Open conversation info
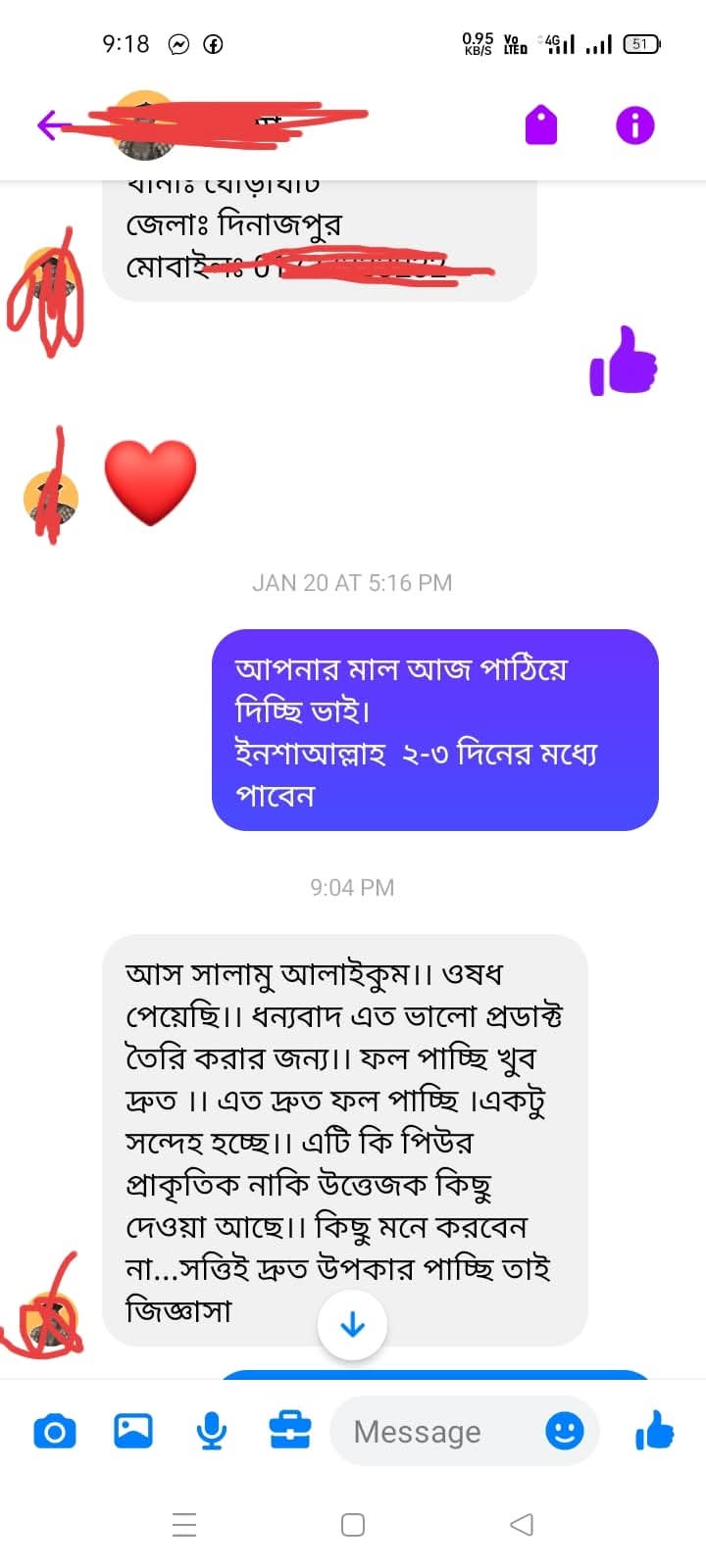 [x=634, y=125]
